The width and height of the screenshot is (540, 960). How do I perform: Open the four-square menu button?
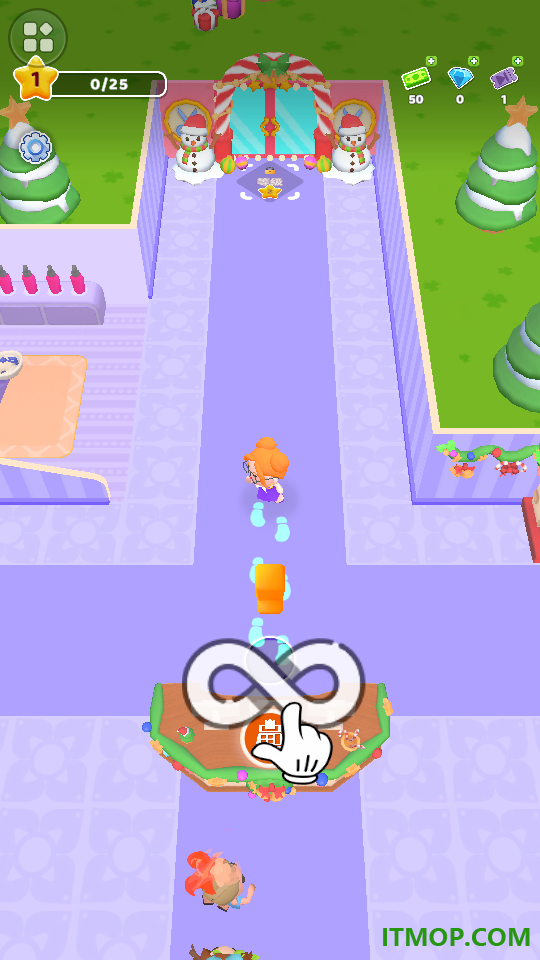click(37, 37)
